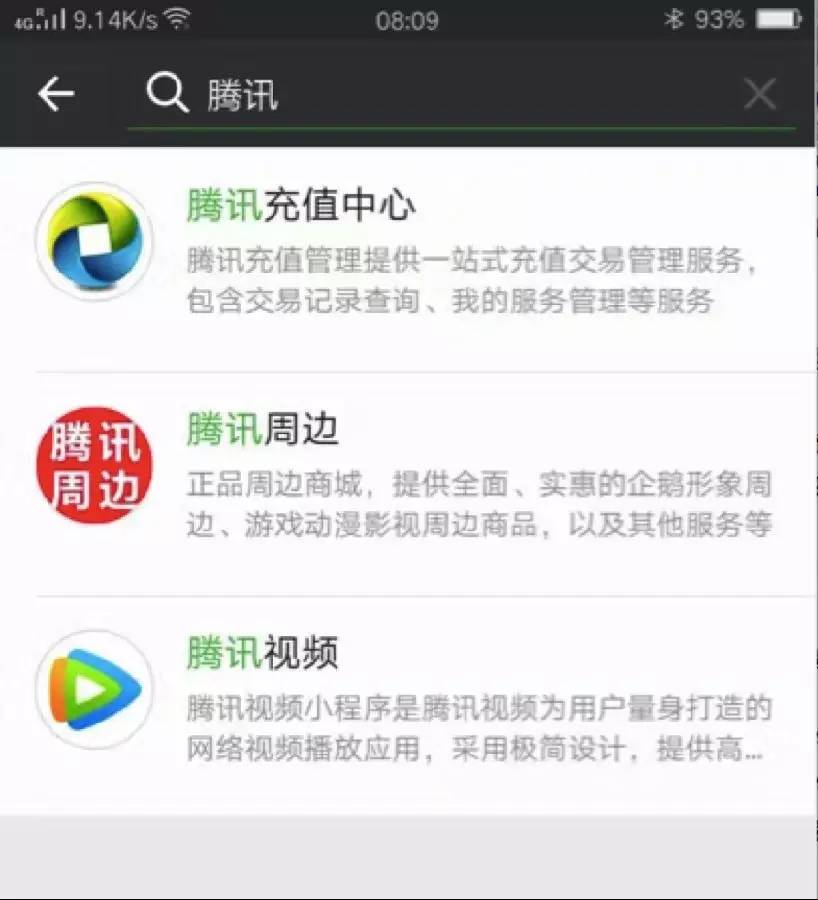Open the 腾讯充值中心 result

click(x=409, y=259)
